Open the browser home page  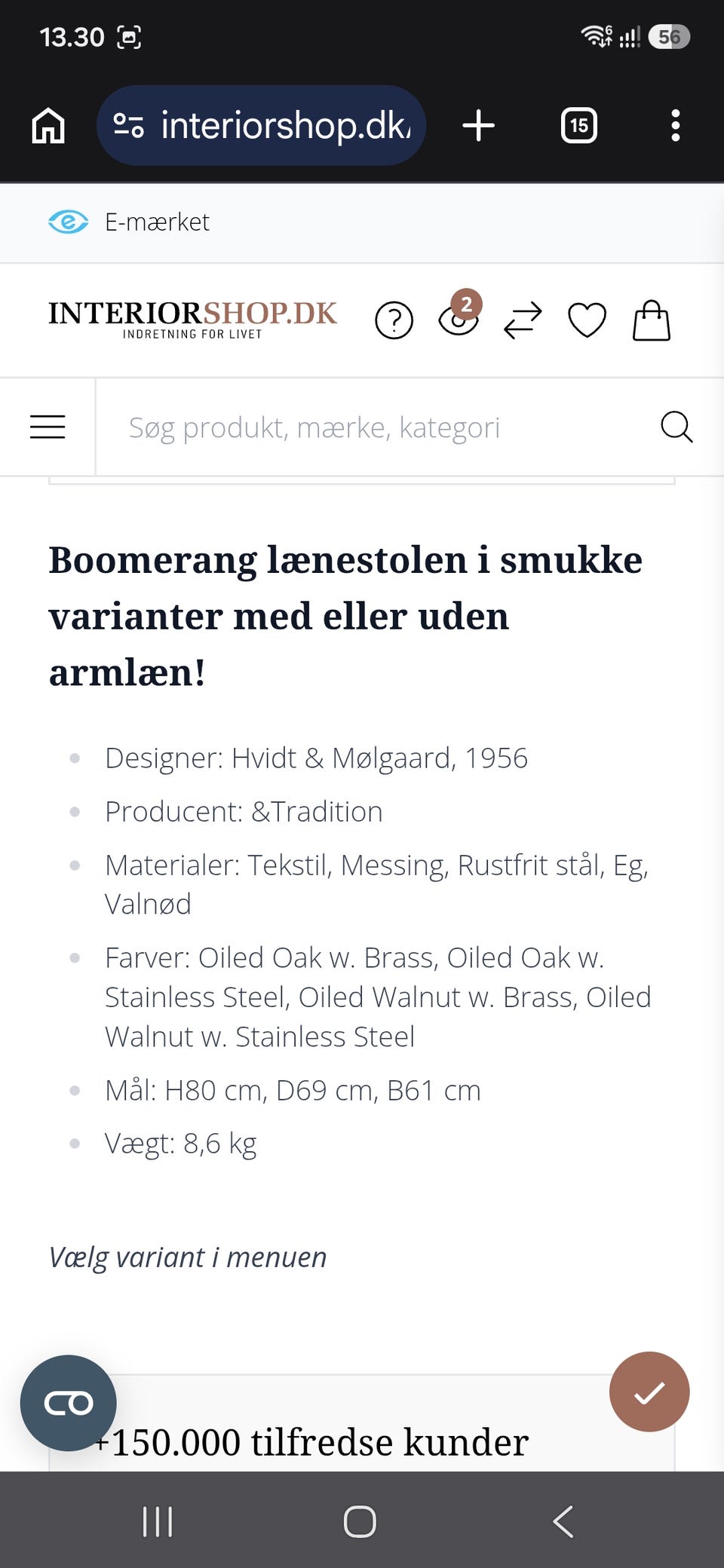tap(48, 125)
